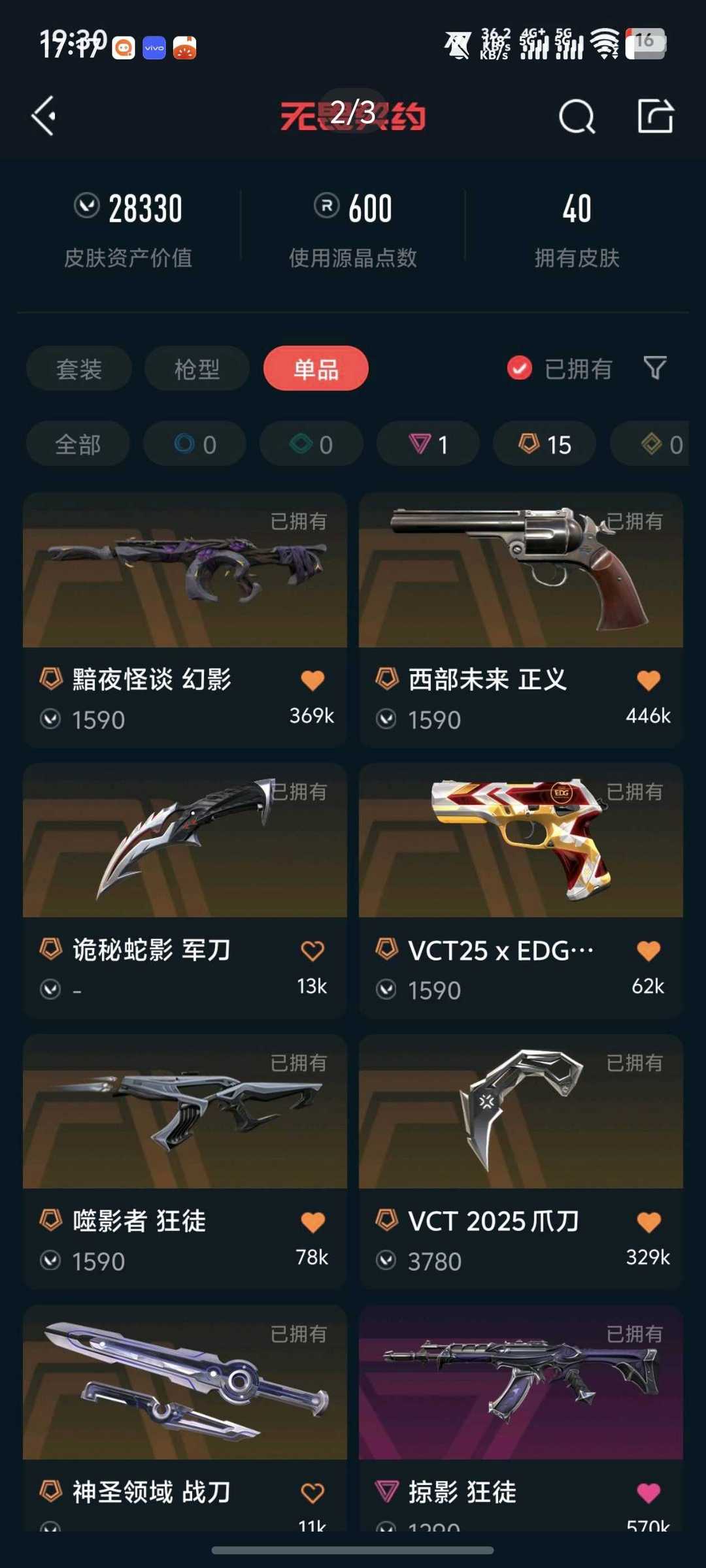Filter by the pink triangle tier chip

[428, 444]
